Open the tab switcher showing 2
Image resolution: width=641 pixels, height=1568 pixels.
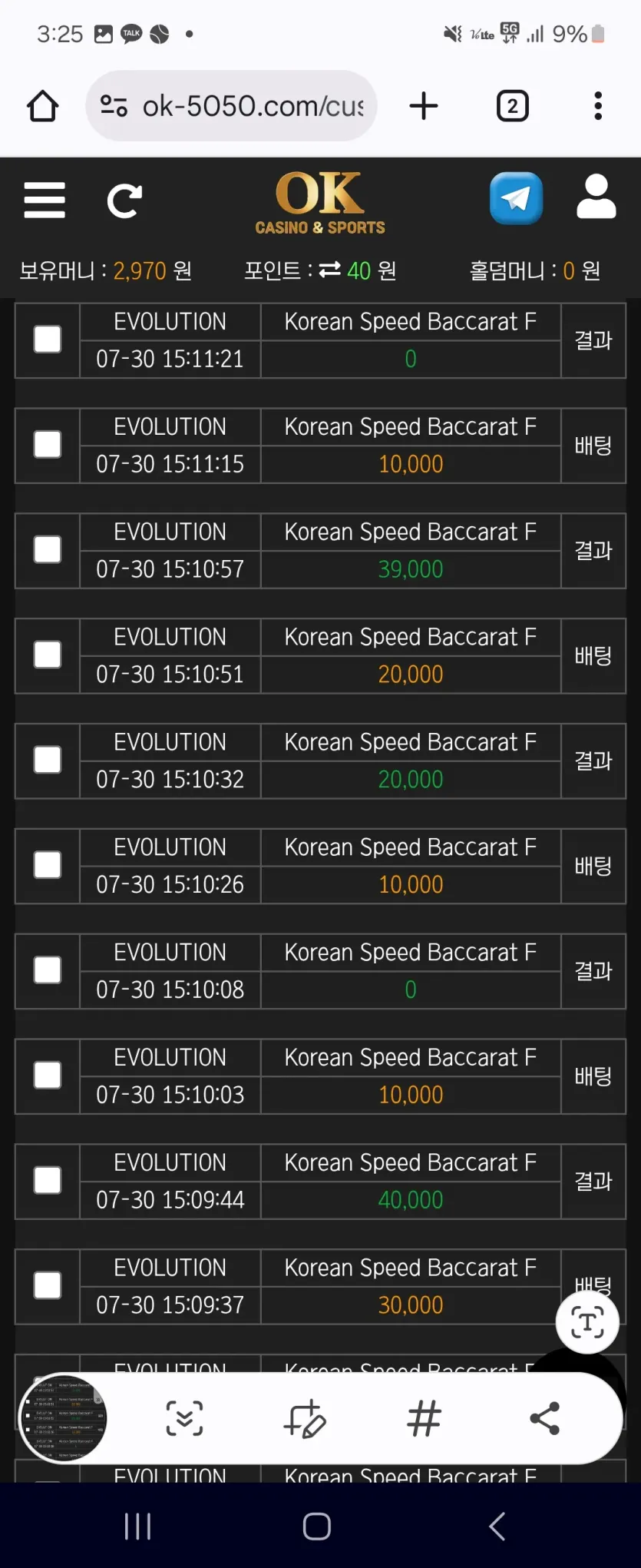[x=513, y=106]
